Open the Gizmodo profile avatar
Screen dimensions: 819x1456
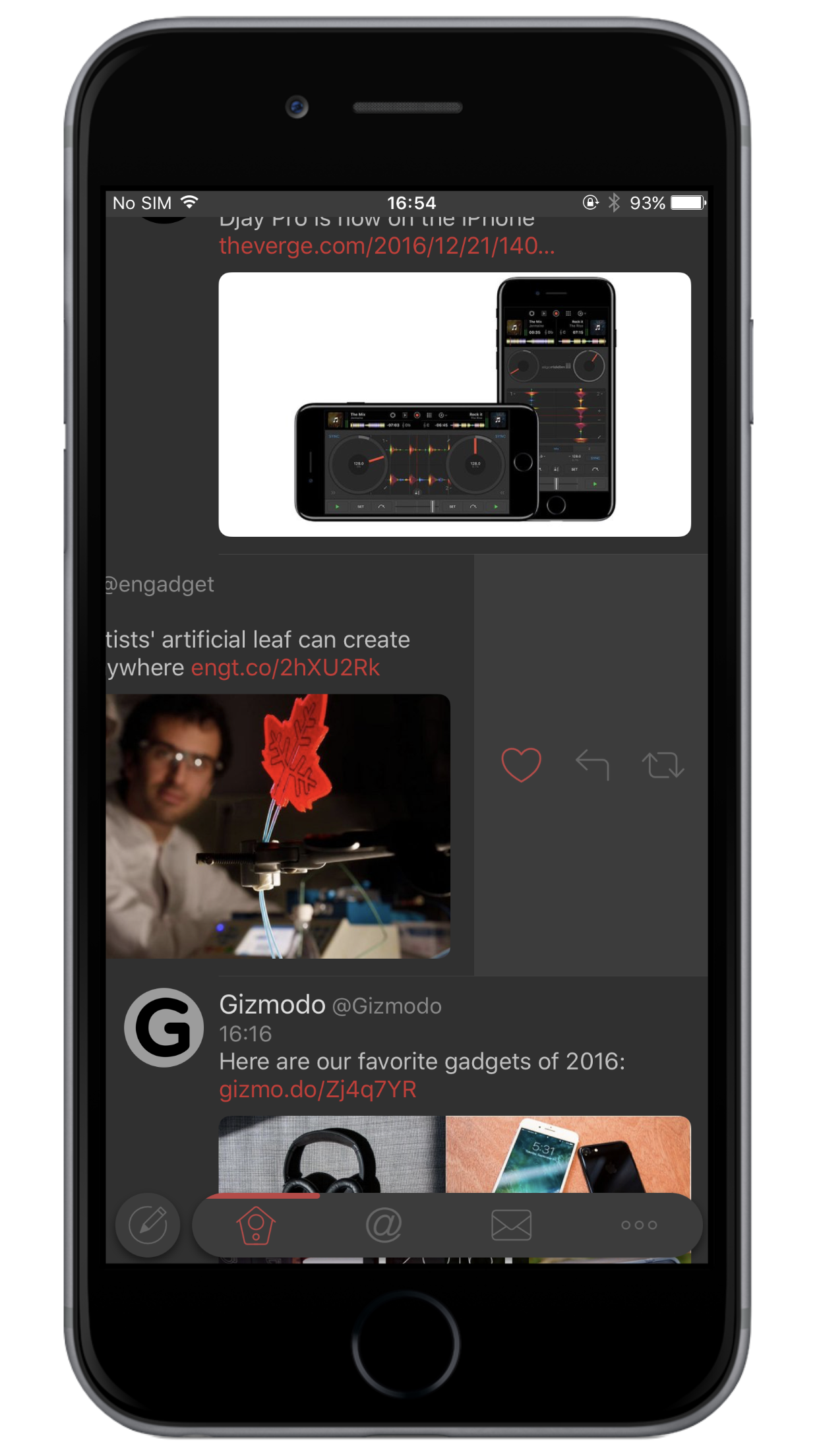point(164,1027)
